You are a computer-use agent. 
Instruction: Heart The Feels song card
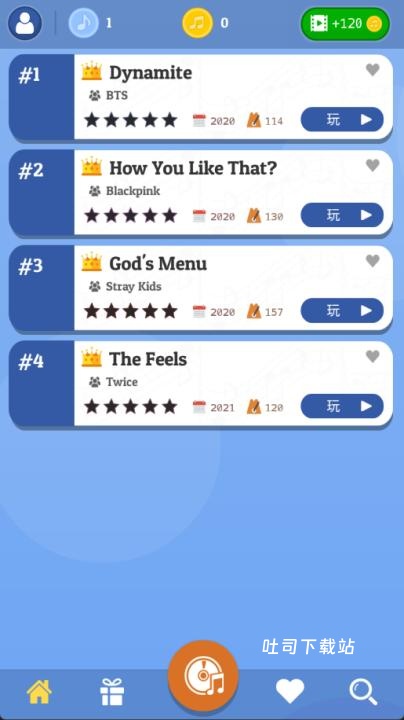click(x=373, y=356)
